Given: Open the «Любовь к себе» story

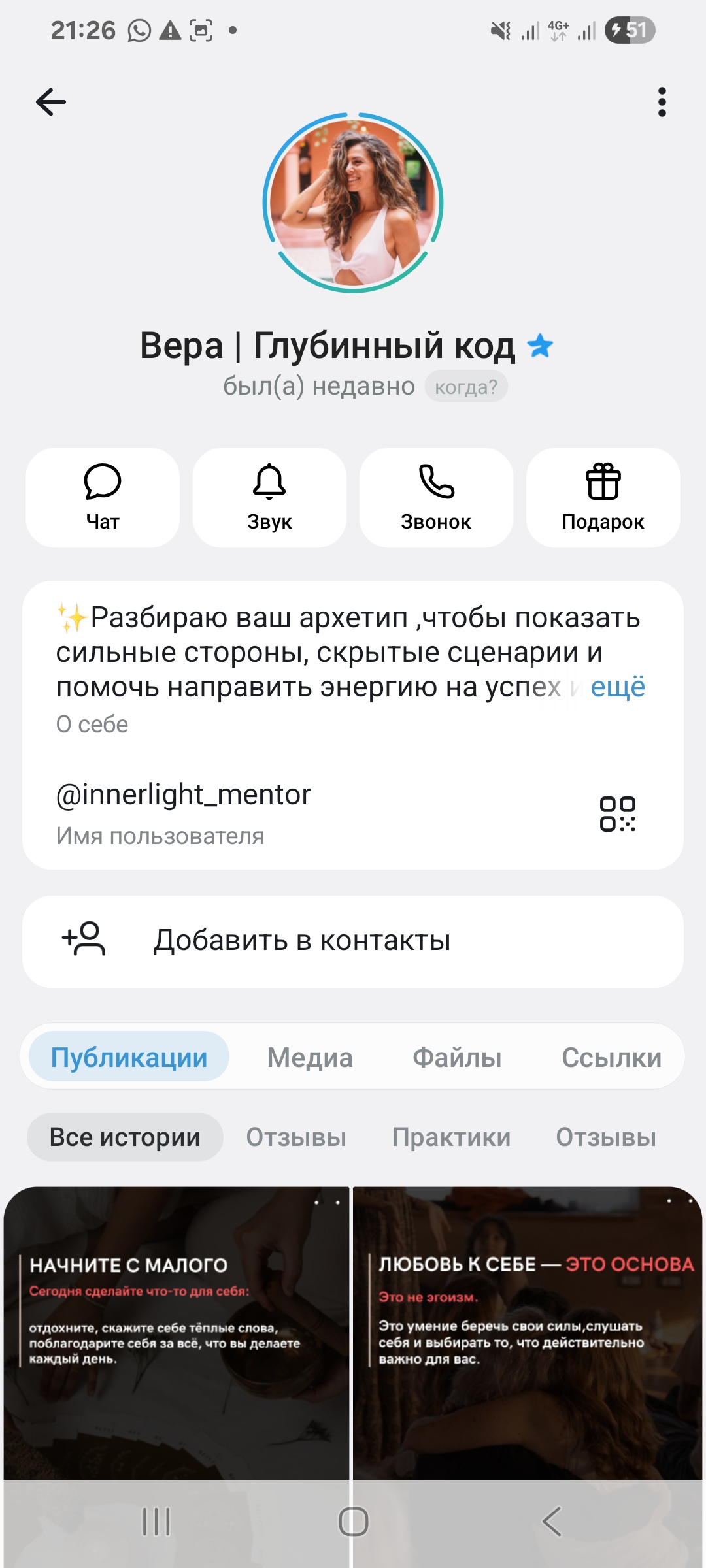Looking at the screenshot, I should (527, 1333).
